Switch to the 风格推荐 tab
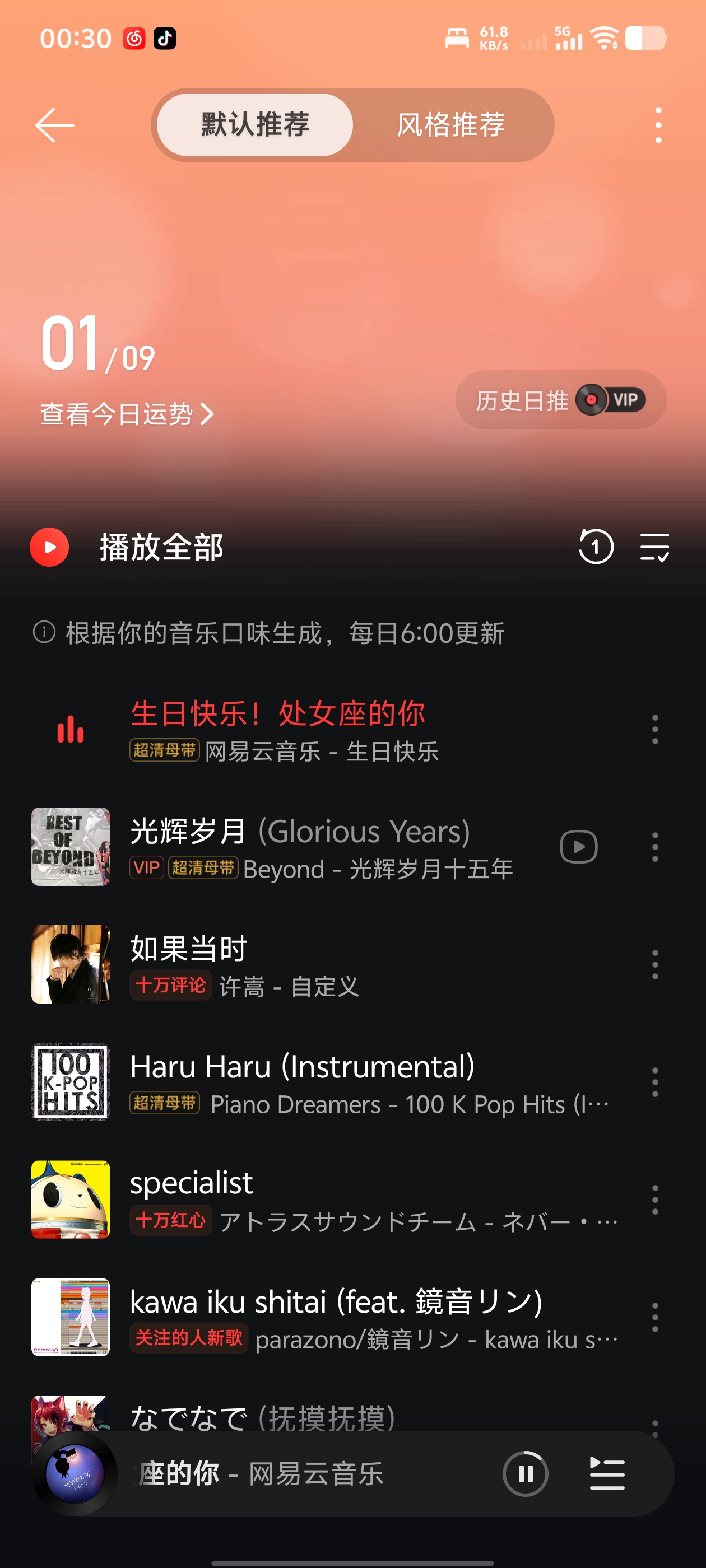706x1568 pixels. [450, 125]
